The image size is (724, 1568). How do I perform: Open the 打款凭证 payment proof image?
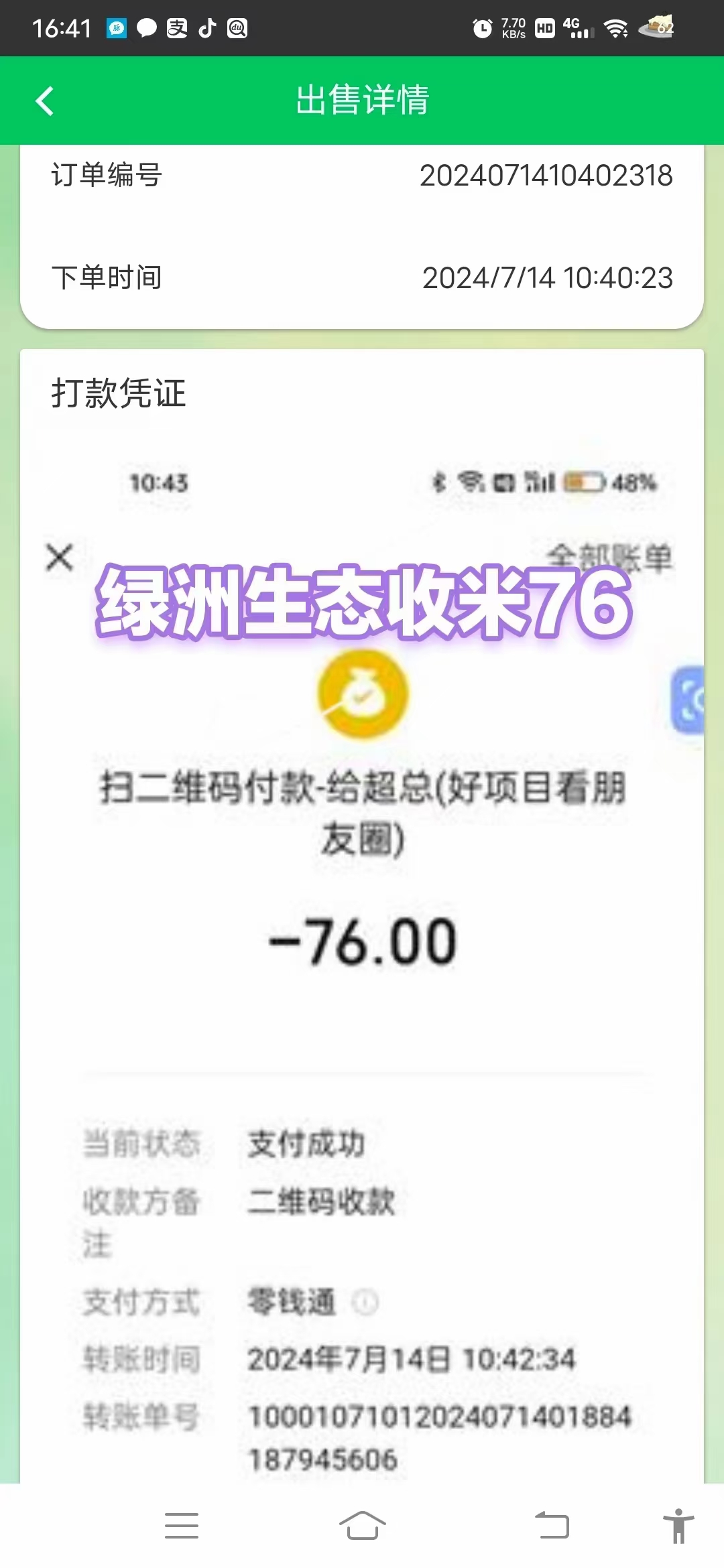tap(362, 938)
